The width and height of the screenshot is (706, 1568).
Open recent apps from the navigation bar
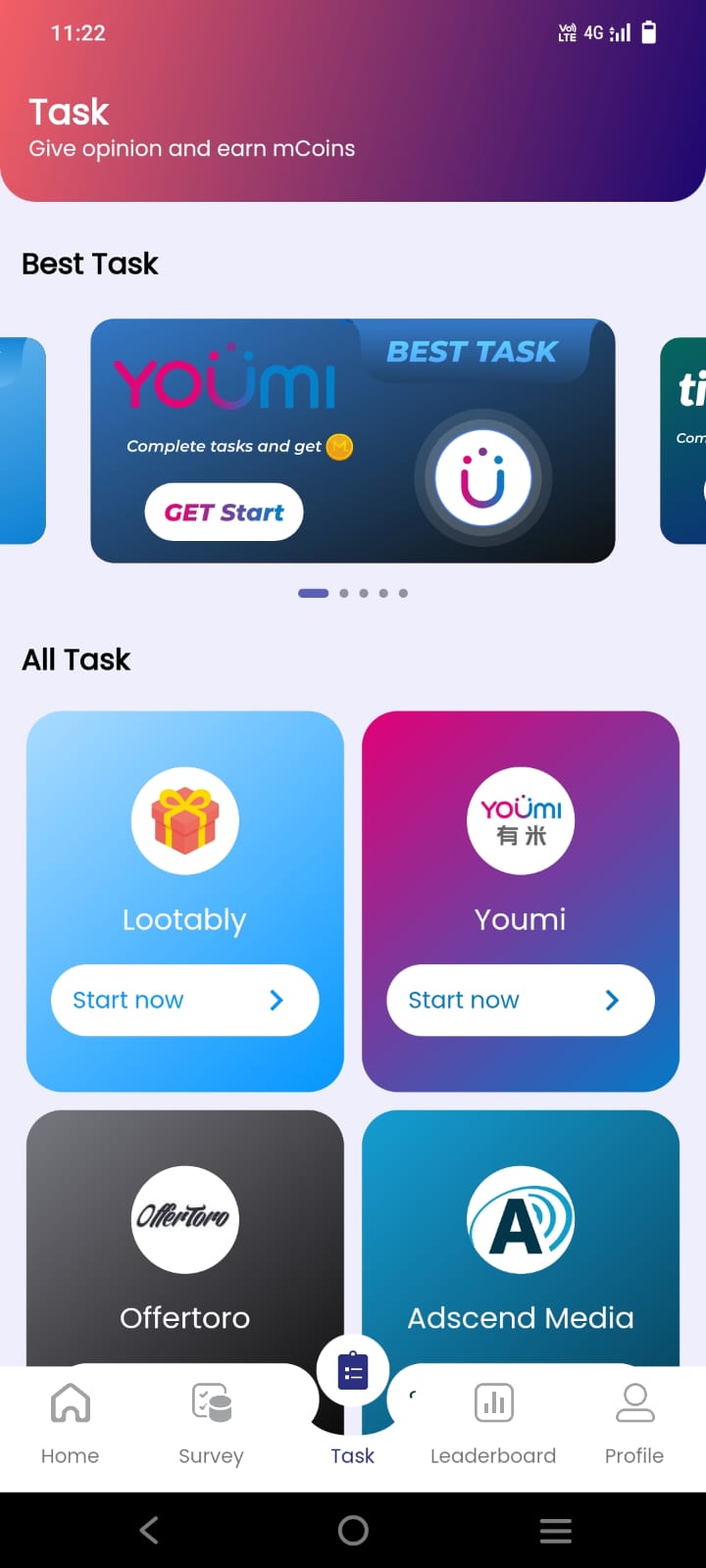click(555, 1530)
